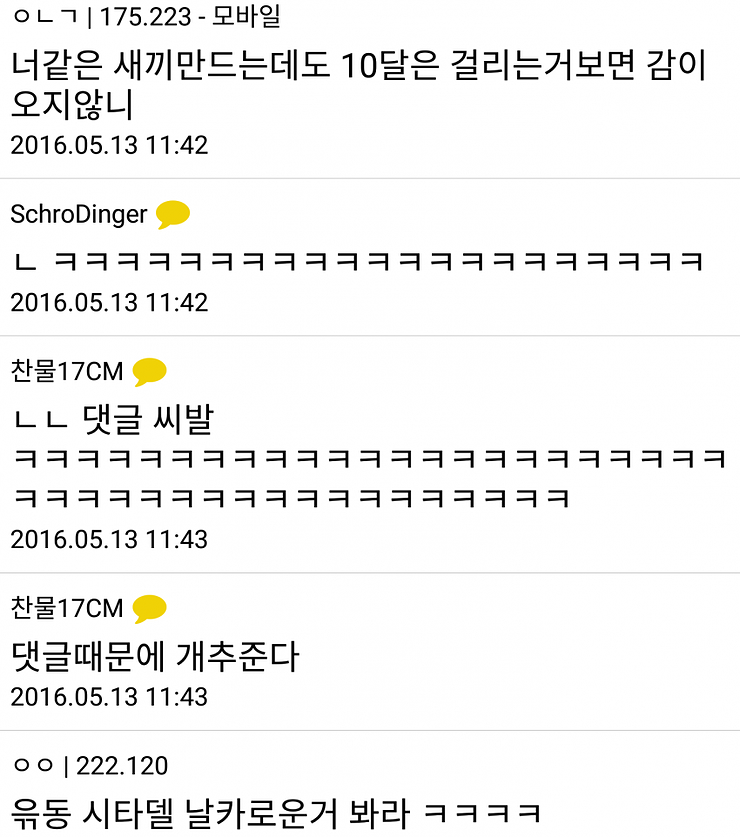Open 찬물17CM's gallog icon above '댓글때문에 개추준다'
The width and height of the screenshot is (740, 837).
[149, 609]
